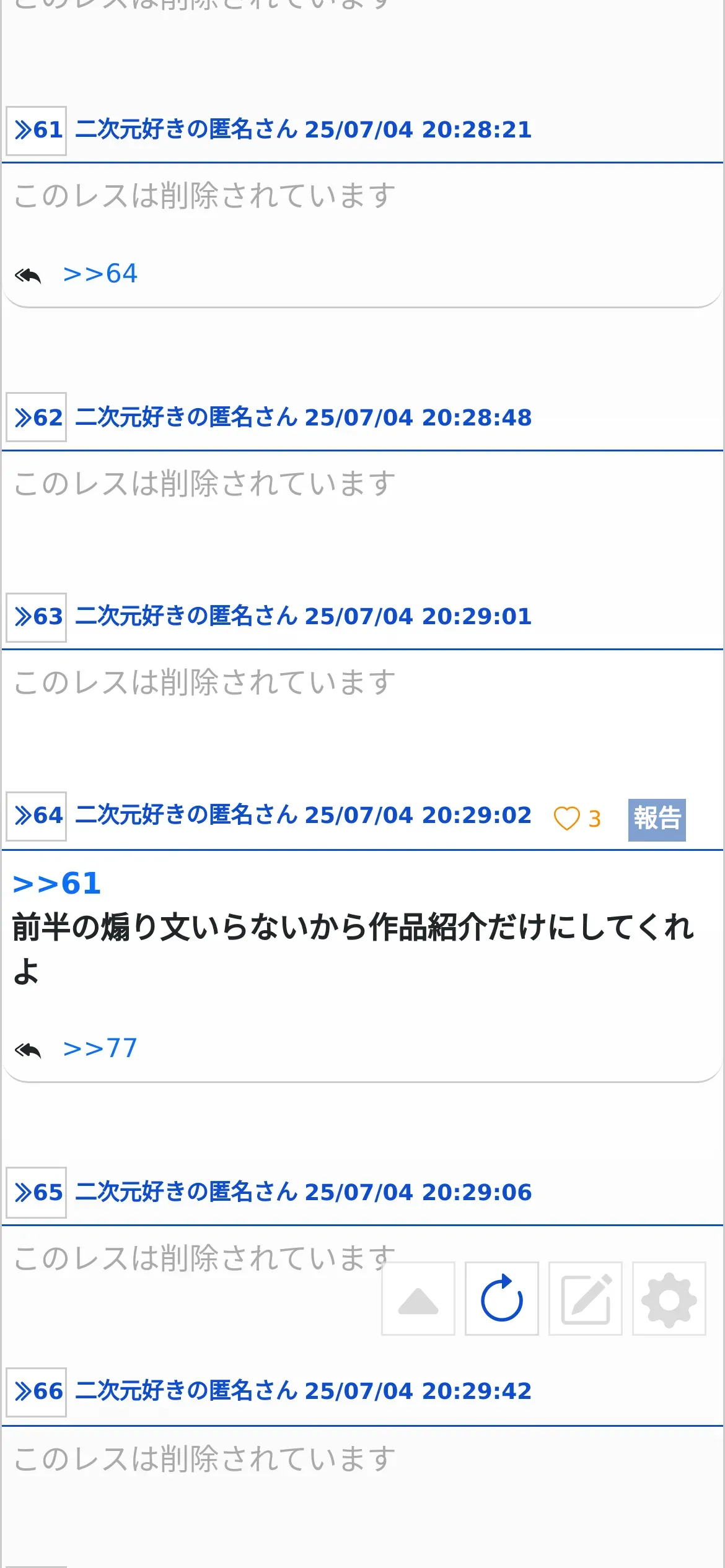Jump to the top with the up arrow
The width and height of the screenshot is (725, 1568).
point(418,1299)
